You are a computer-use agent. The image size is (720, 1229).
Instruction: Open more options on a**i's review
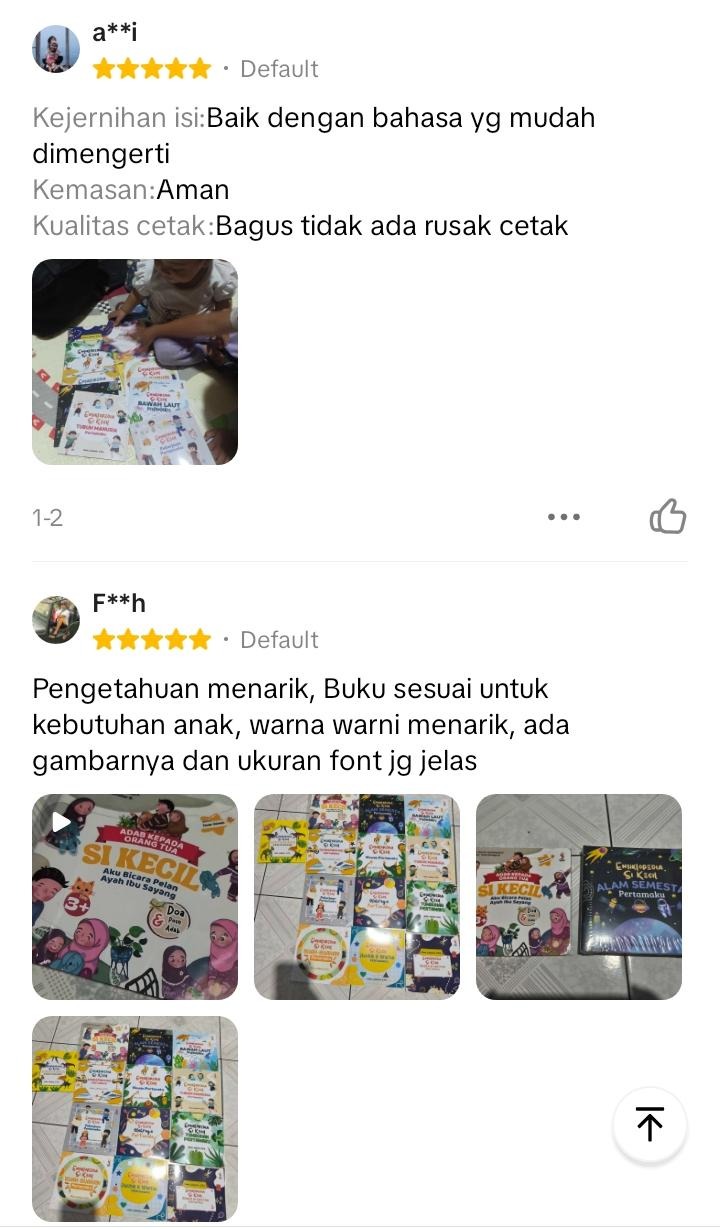[564, 517]
